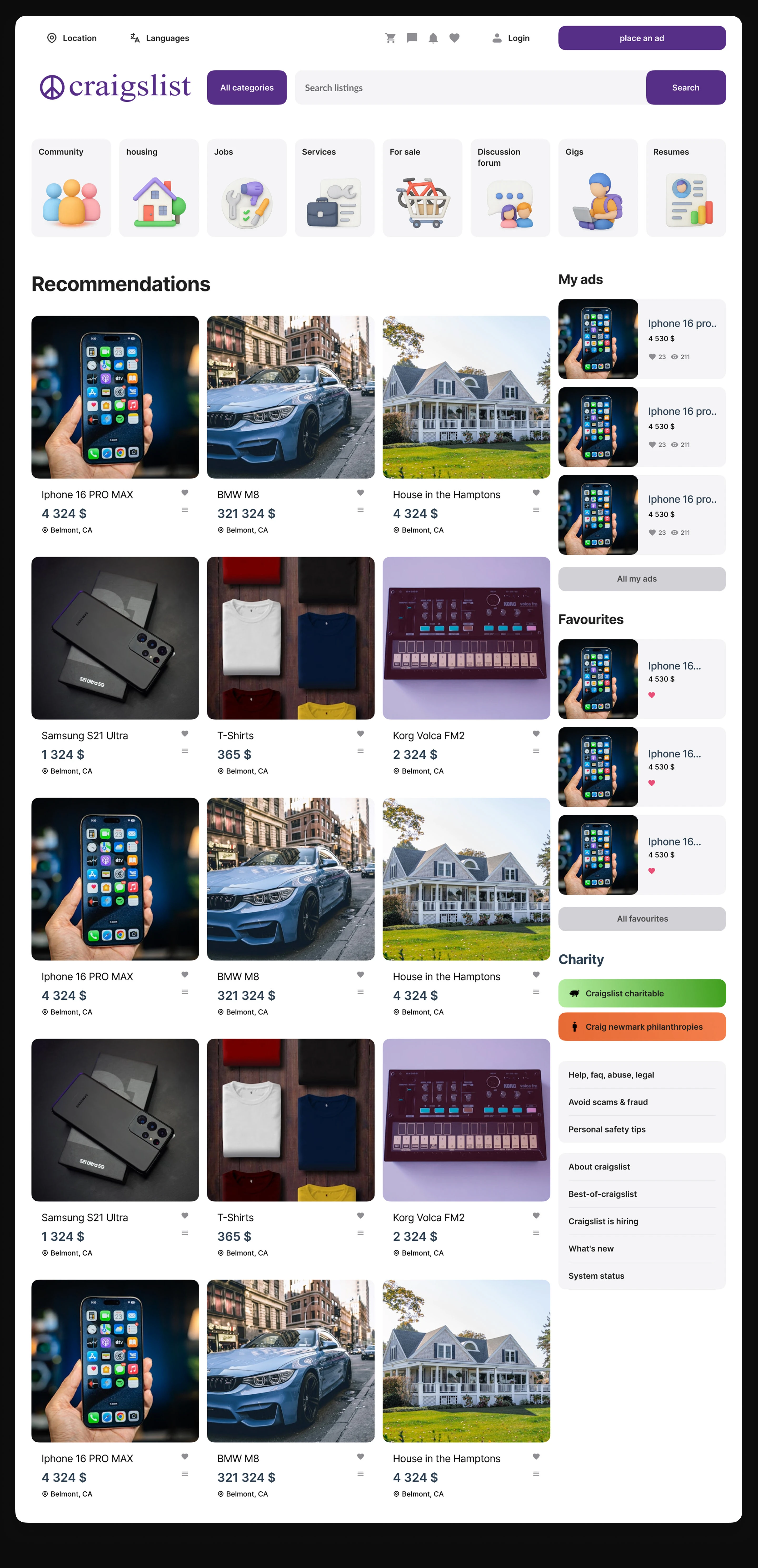The image size is (758, 1568).
Task: View All my ads
Action: (x=642, y=579)
